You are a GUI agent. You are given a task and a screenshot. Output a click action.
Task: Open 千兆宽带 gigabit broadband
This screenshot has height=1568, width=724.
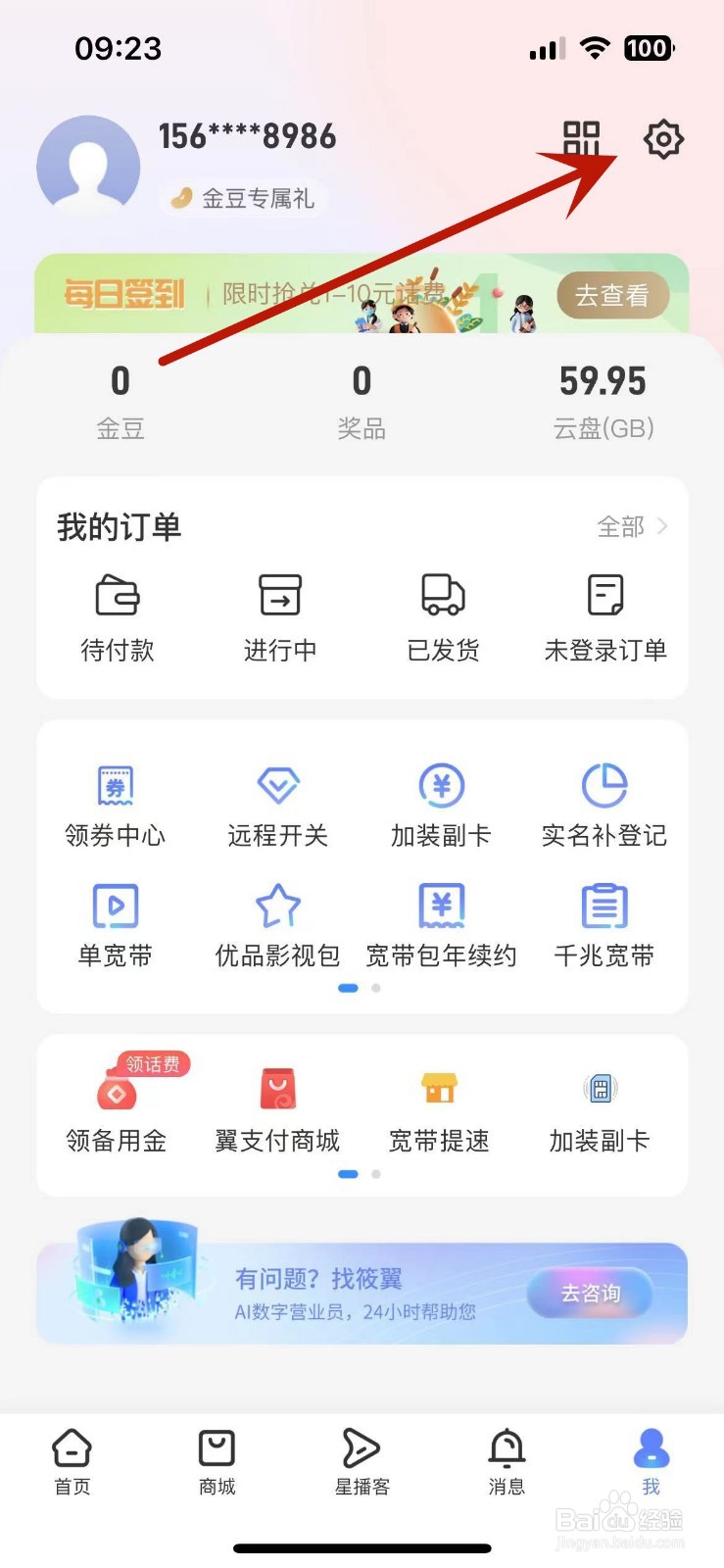(603, 923)
